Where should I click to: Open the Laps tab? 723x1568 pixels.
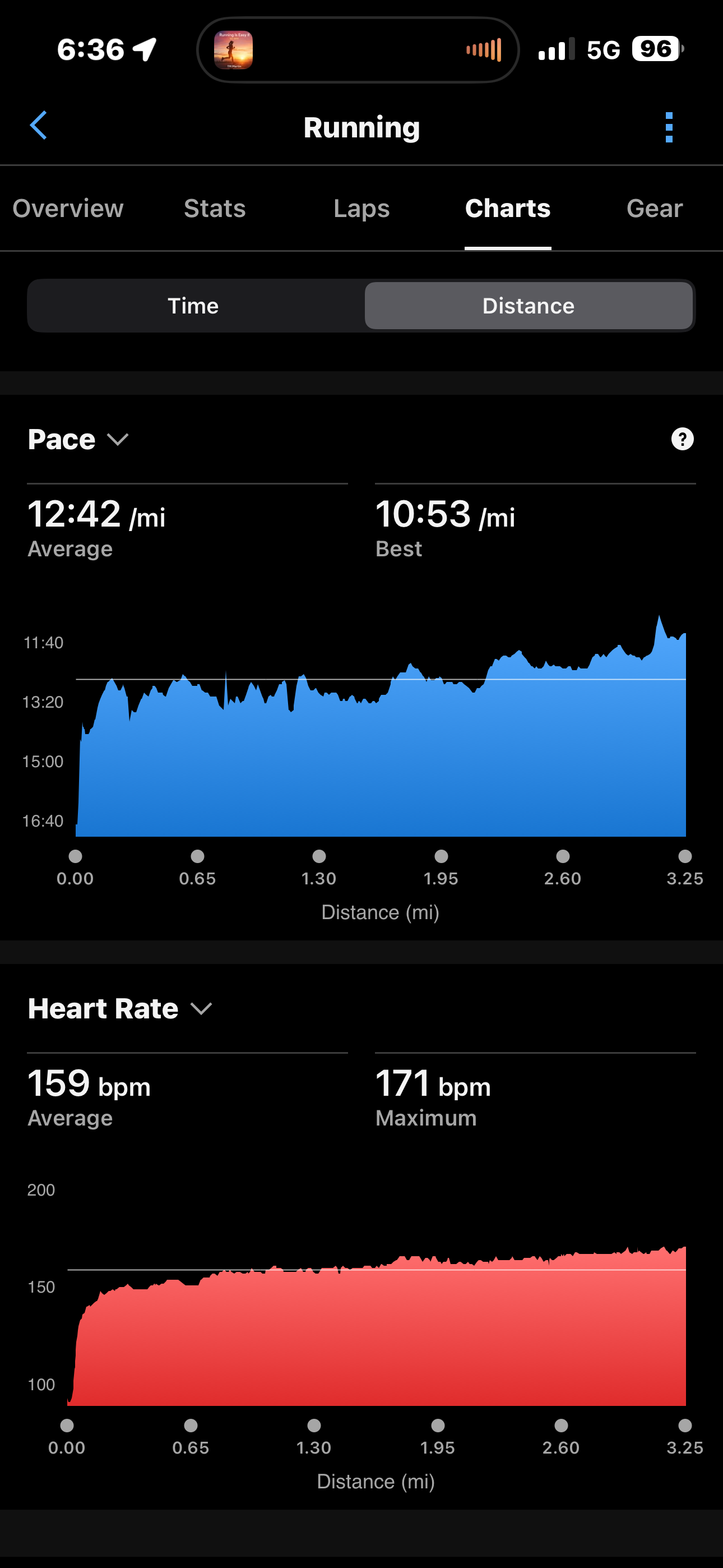[361, 209]
